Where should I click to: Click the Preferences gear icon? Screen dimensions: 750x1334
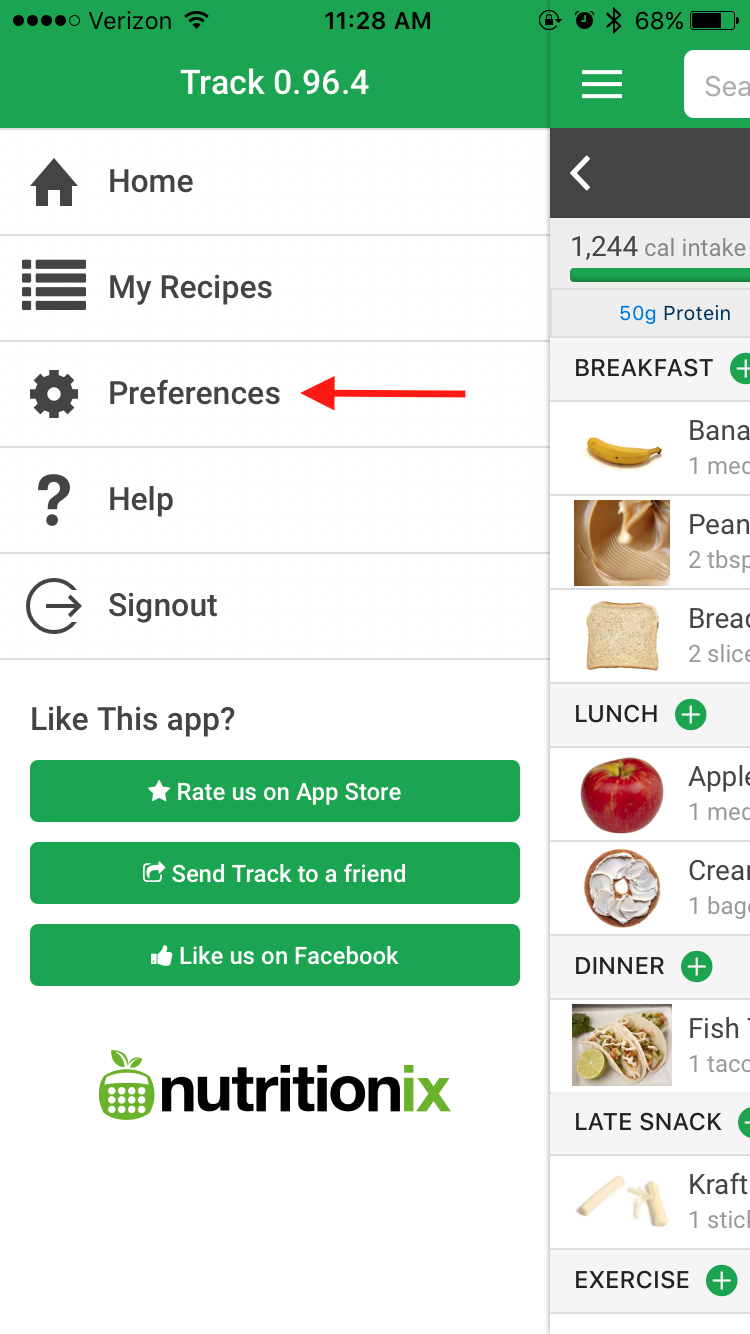(x=54, y=392)
